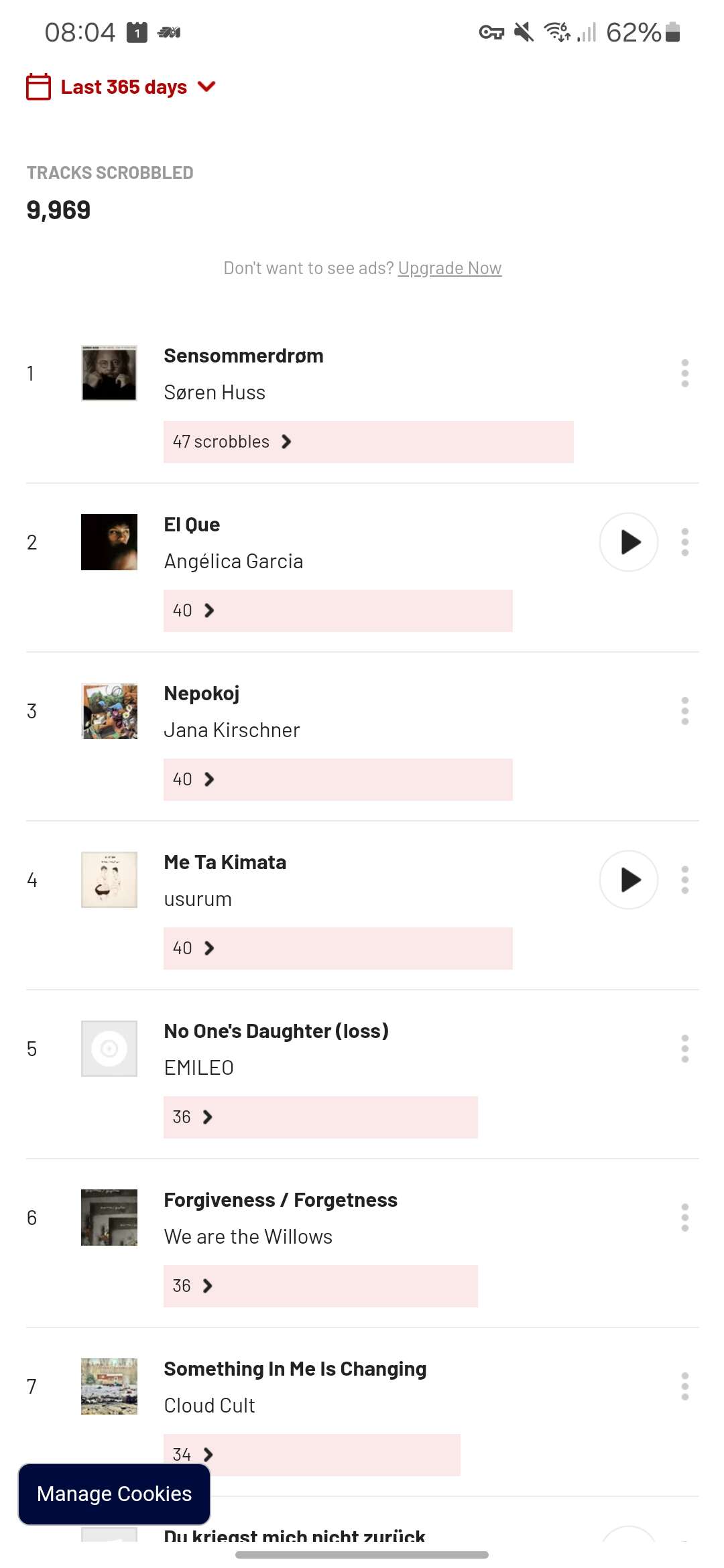
Task: Open more options for Sensommerdrøm
Action: tap(684, 373)
